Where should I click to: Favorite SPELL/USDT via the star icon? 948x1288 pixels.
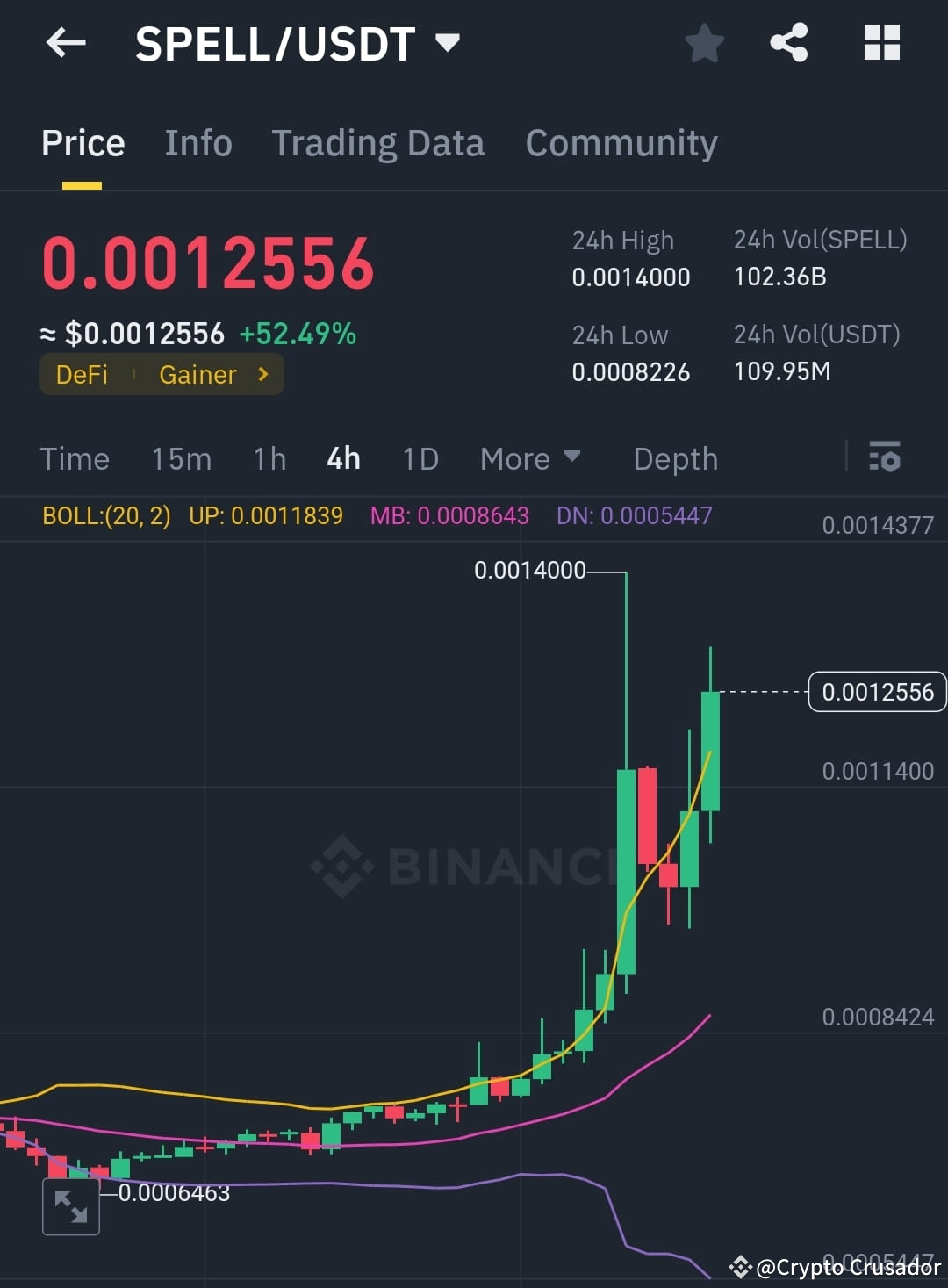tap(704, 41)
